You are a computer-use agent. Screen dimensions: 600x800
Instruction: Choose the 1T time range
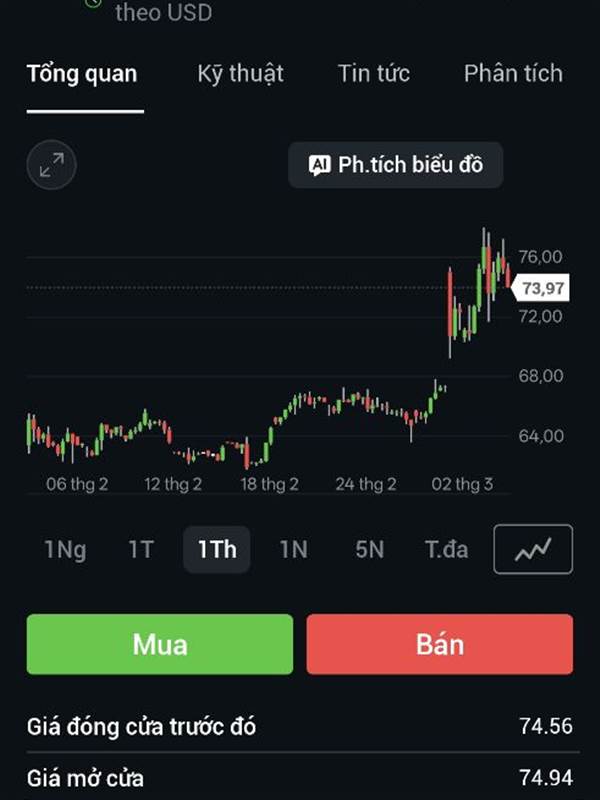(x=141, y=549)
